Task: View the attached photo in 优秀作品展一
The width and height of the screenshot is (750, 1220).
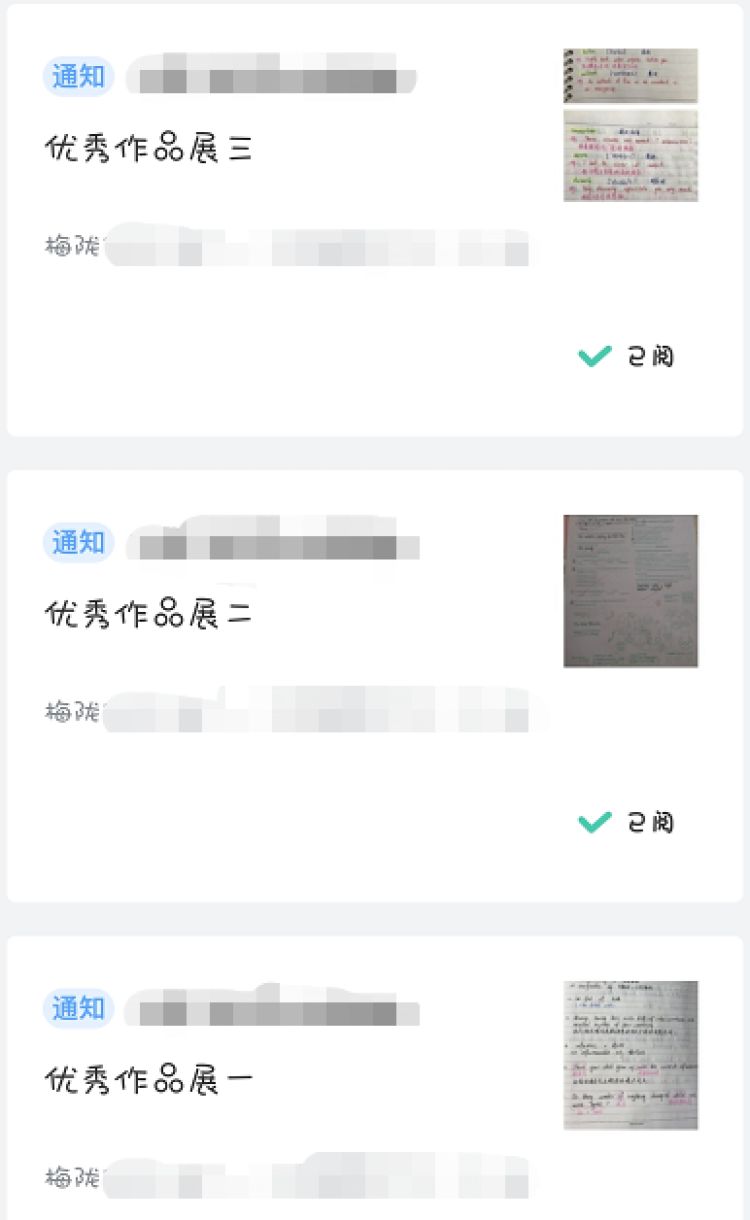Action: click(630, 1055)
